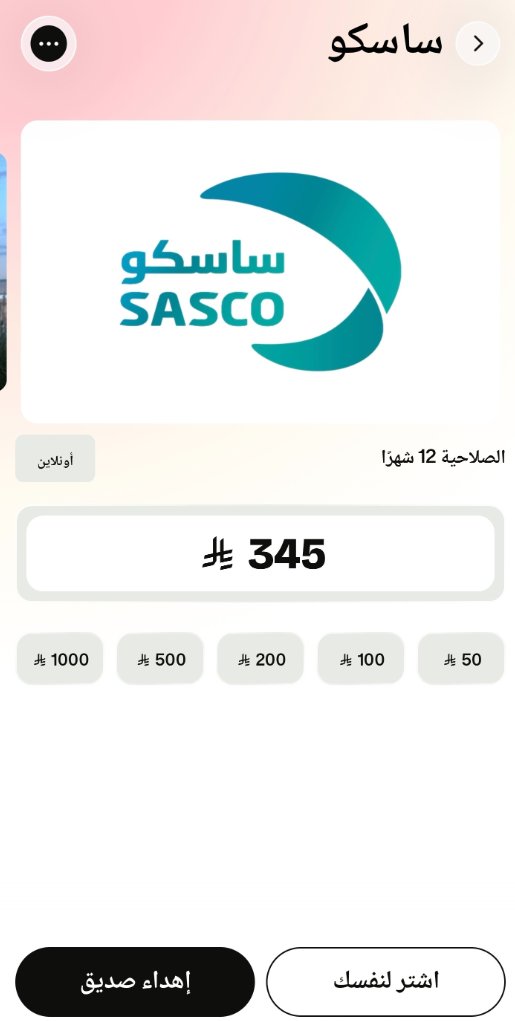Tap the اشتر لنفسك buy for yourself button
Screen dimensions: 515x1021
(x=385, y=981)
